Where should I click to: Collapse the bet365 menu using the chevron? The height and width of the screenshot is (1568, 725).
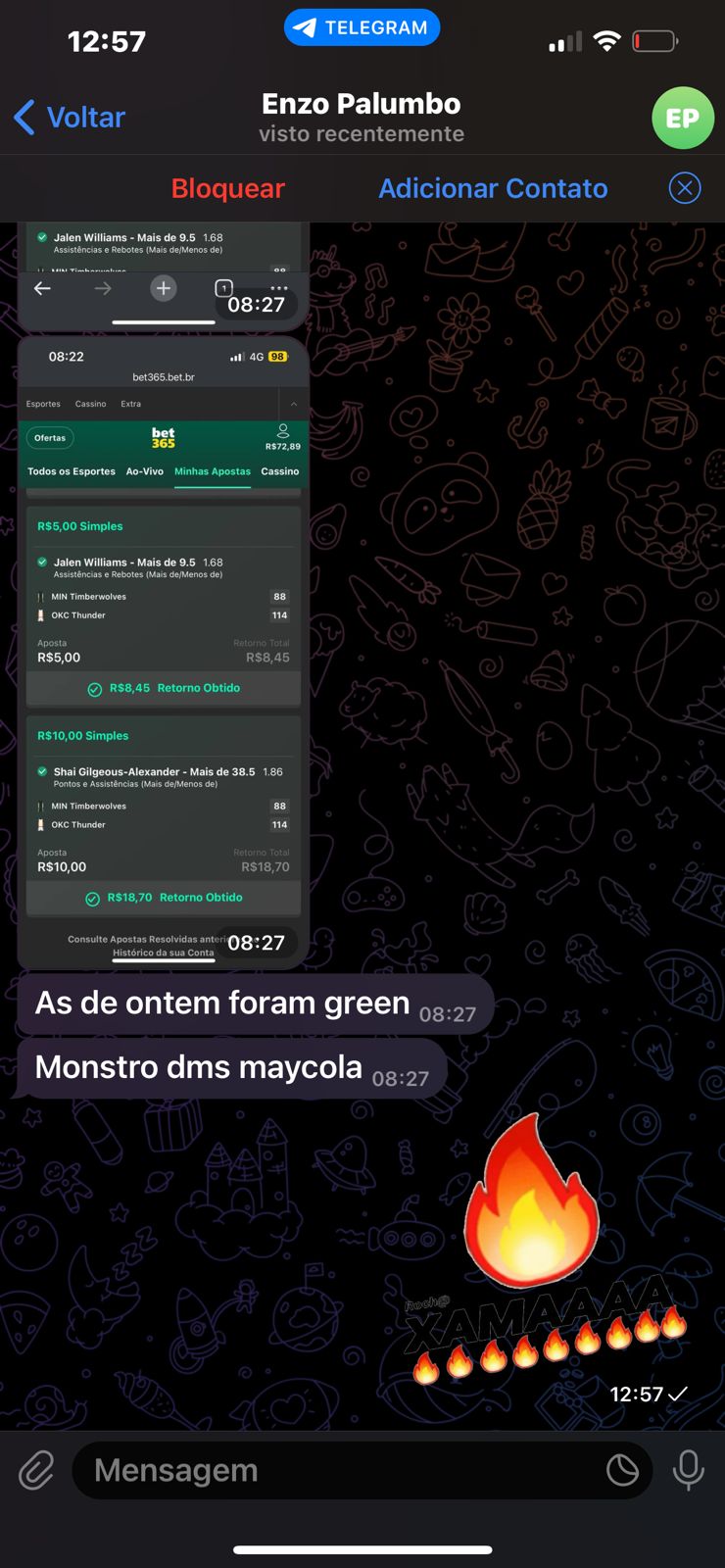[x=294, y=404]
